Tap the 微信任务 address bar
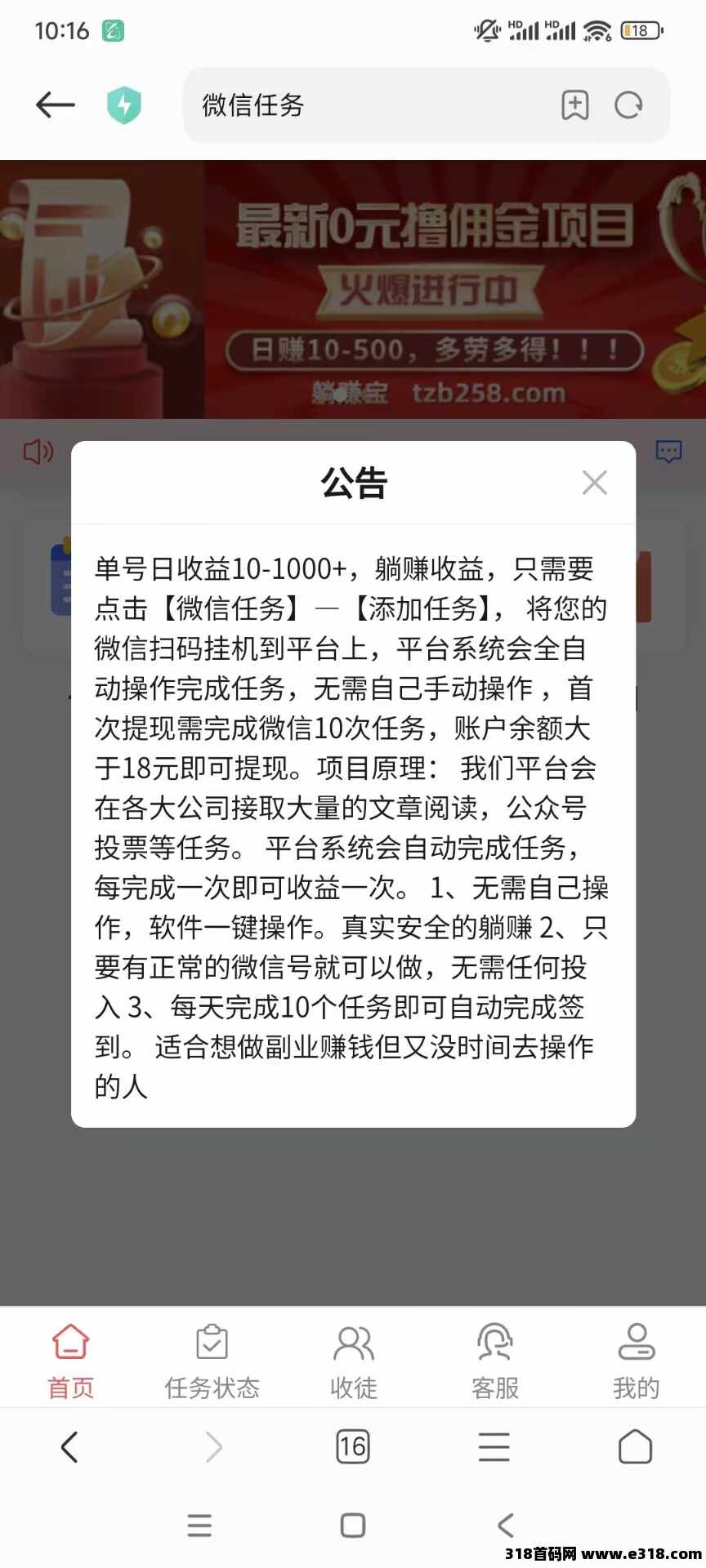The image size is (706, 1568). tap(368, 105)
